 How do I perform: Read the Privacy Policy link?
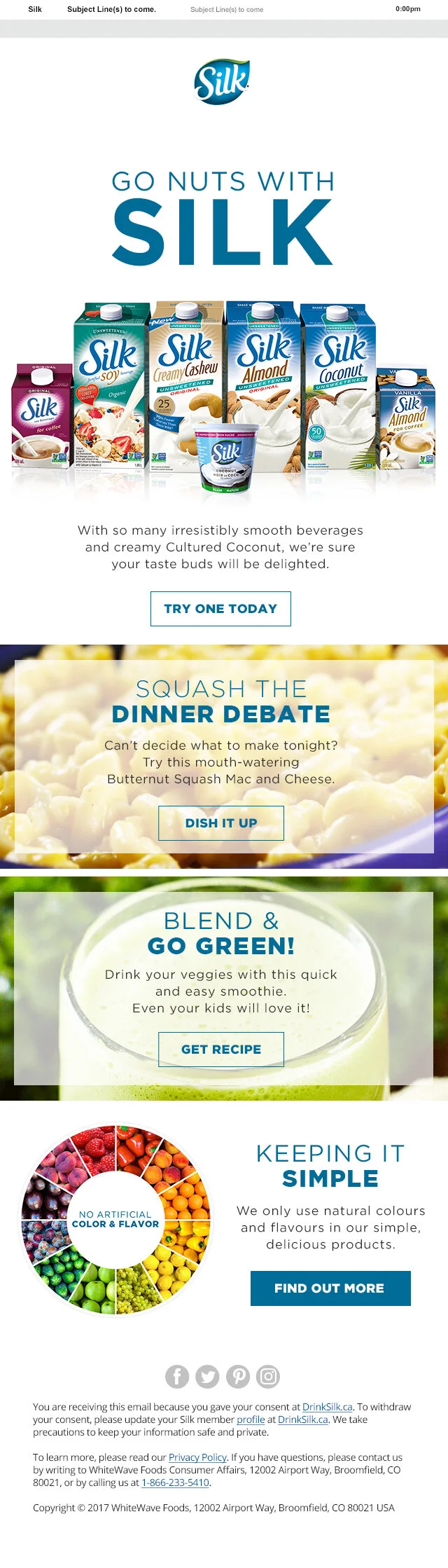197,1457
